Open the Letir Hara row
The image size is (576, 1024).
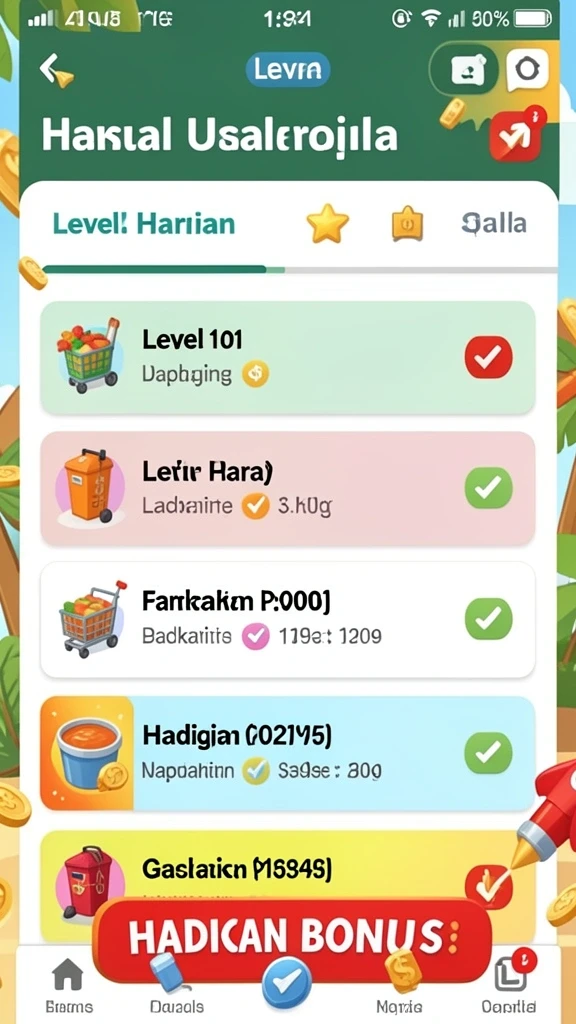pyautogui.click(x=288, y=488)
